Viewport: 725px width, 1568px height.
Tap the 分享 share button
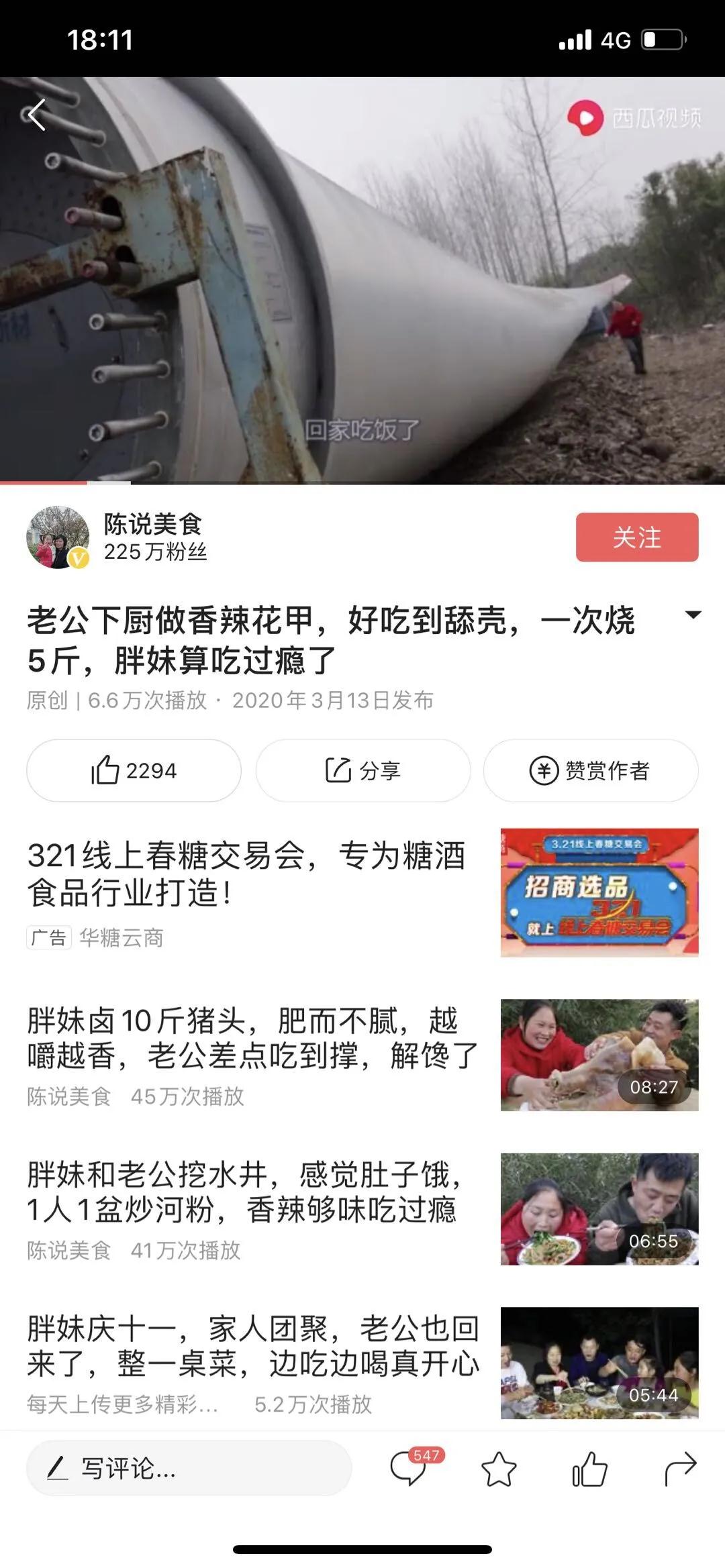[362, 770]
